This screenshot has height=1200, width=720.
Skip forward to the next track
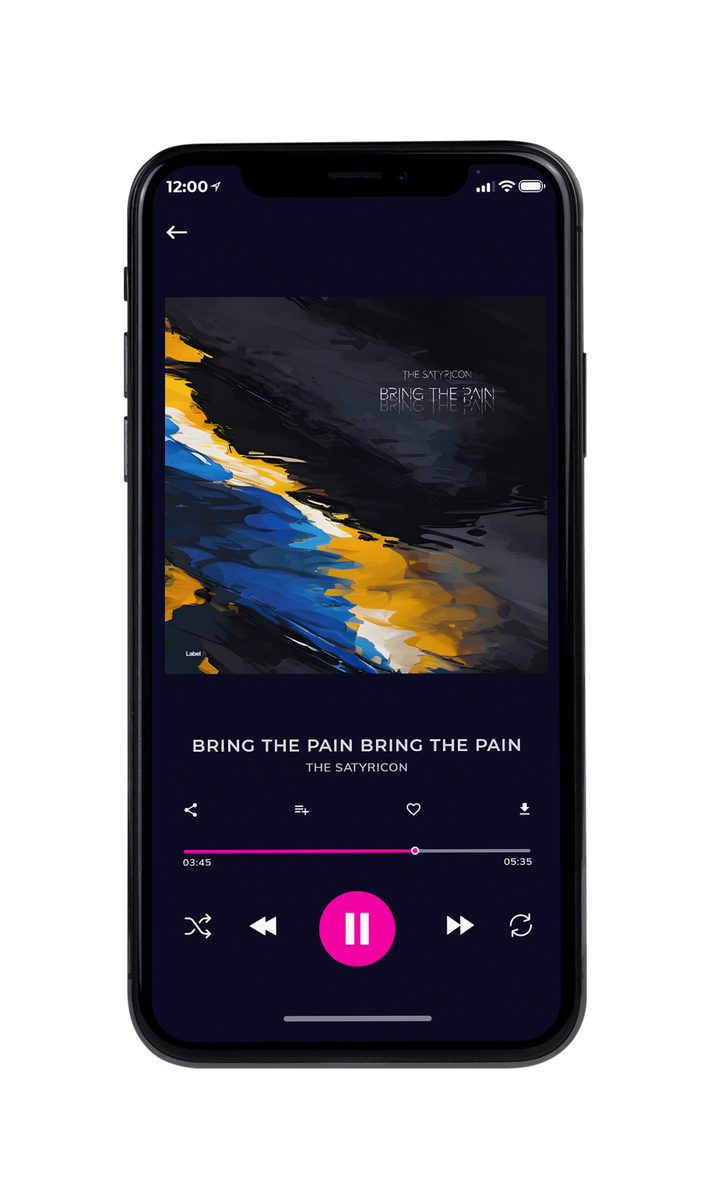coord(460,926)
